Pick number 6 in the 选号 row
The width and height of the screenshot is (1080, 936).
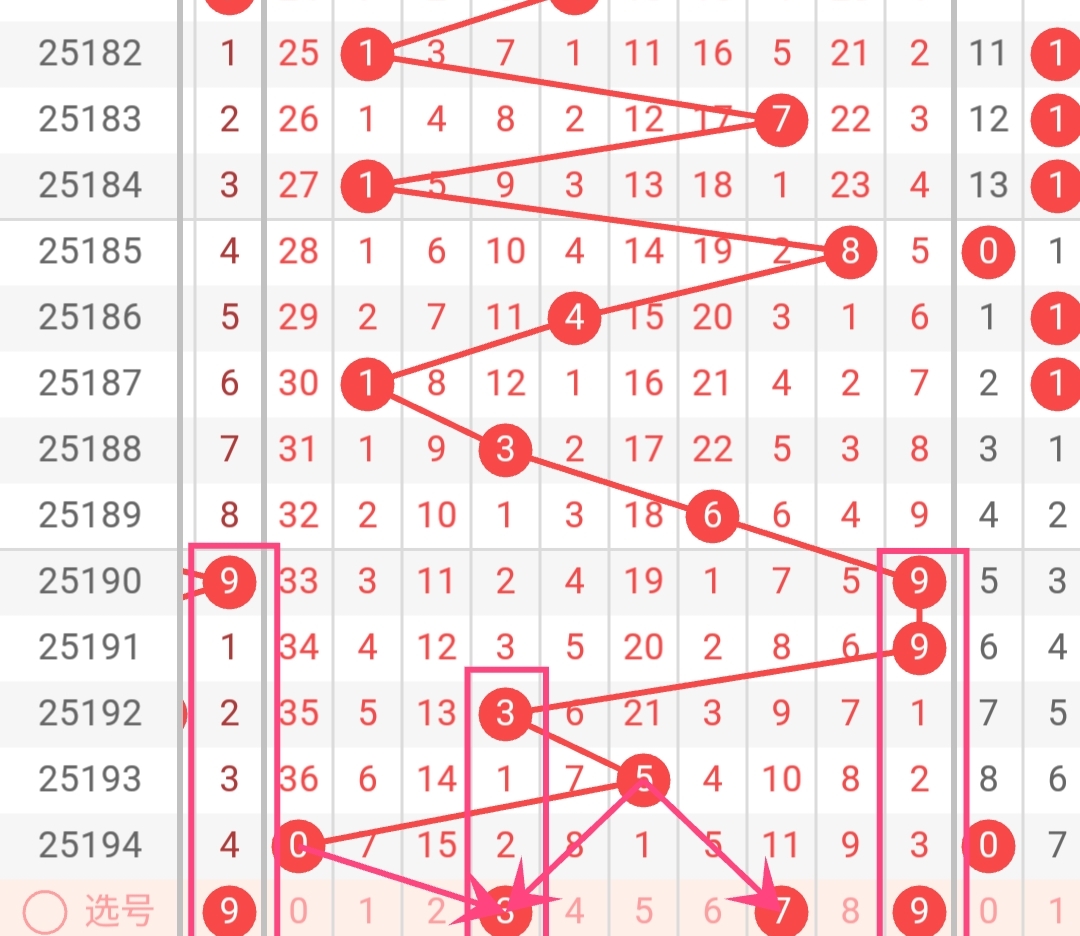(712, 912)
